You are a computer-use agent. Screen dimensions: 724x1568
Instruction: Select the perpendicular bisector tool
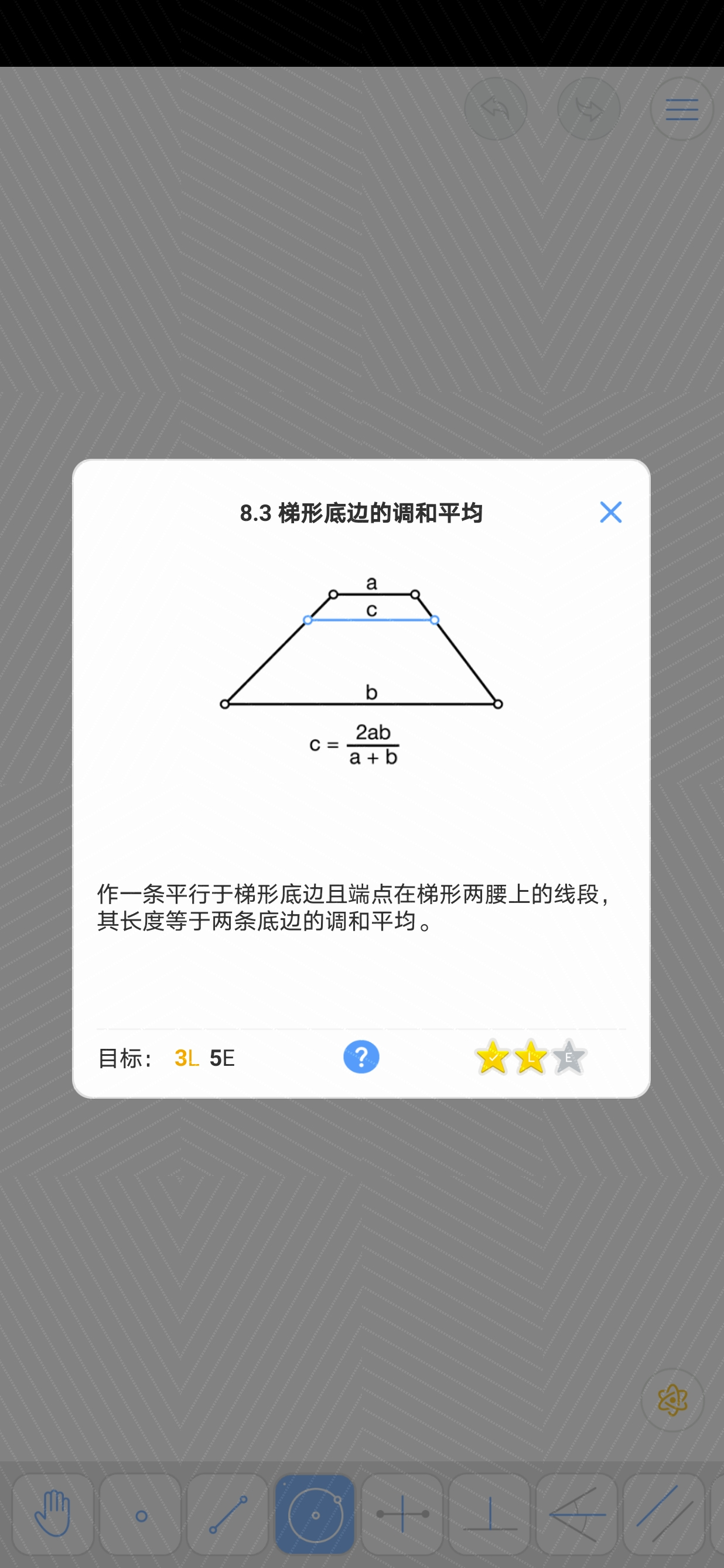(x=402, y=1514)
